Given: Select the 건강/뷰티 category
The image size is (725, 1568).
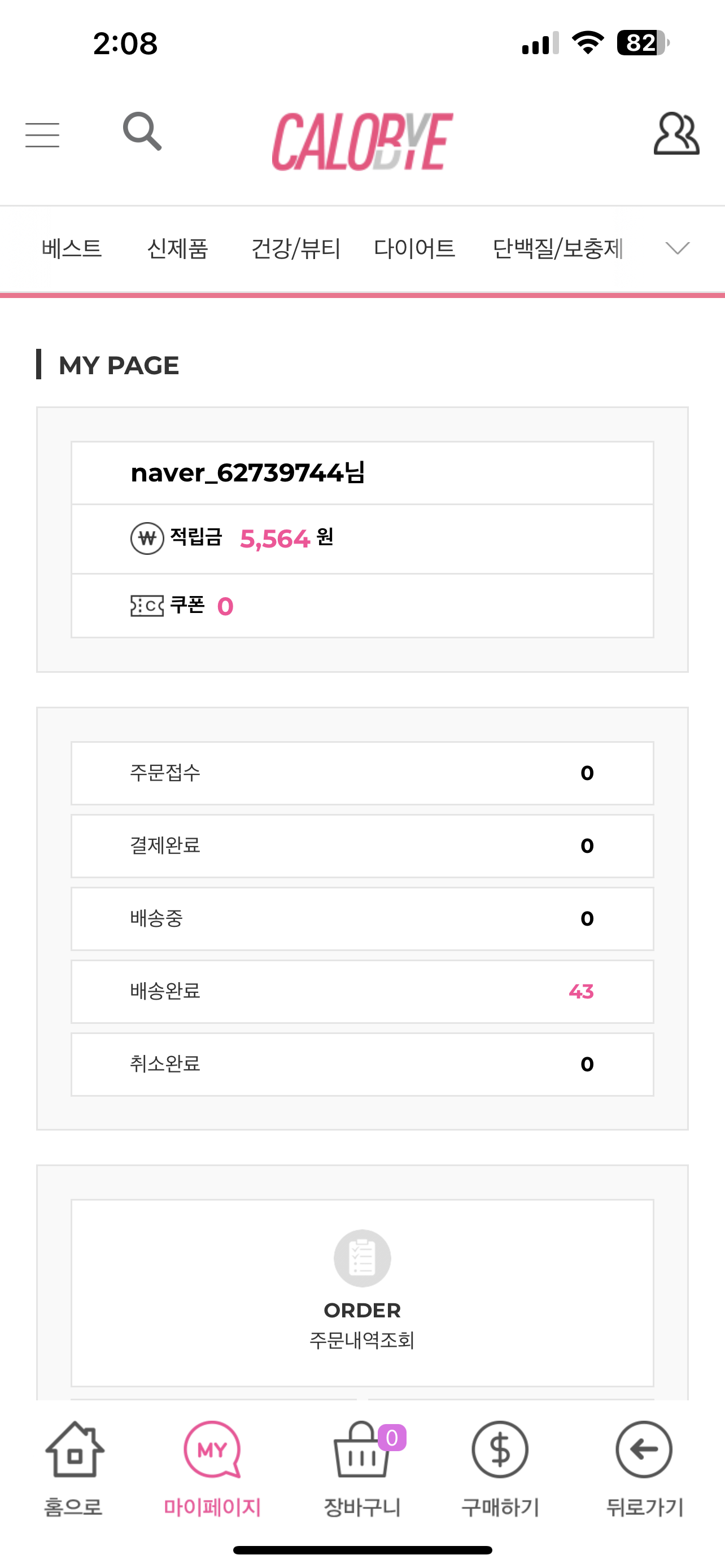Looking at the screenshot, I should tap(296, 248).
